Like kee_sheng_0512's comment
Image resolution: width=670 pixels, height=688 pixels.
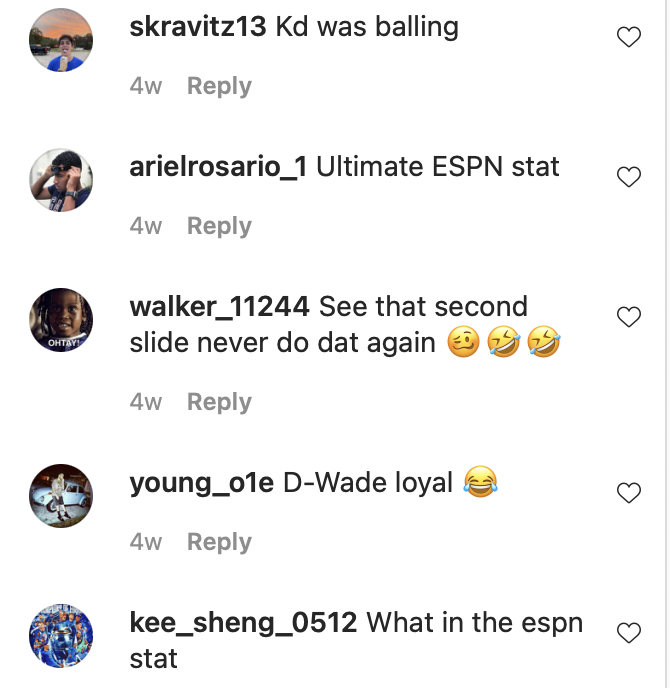click(628, 633)
